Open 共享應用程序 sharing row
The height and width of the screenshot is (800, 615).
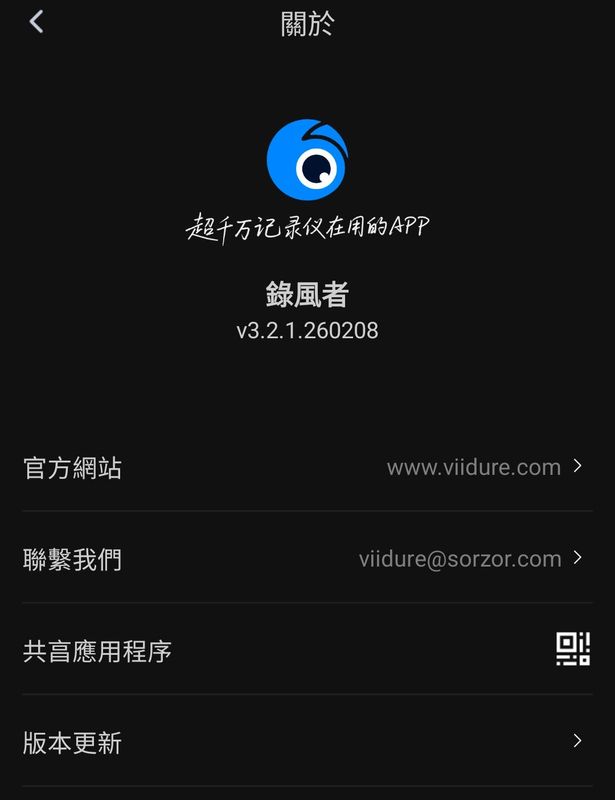[x=307, y=651]
